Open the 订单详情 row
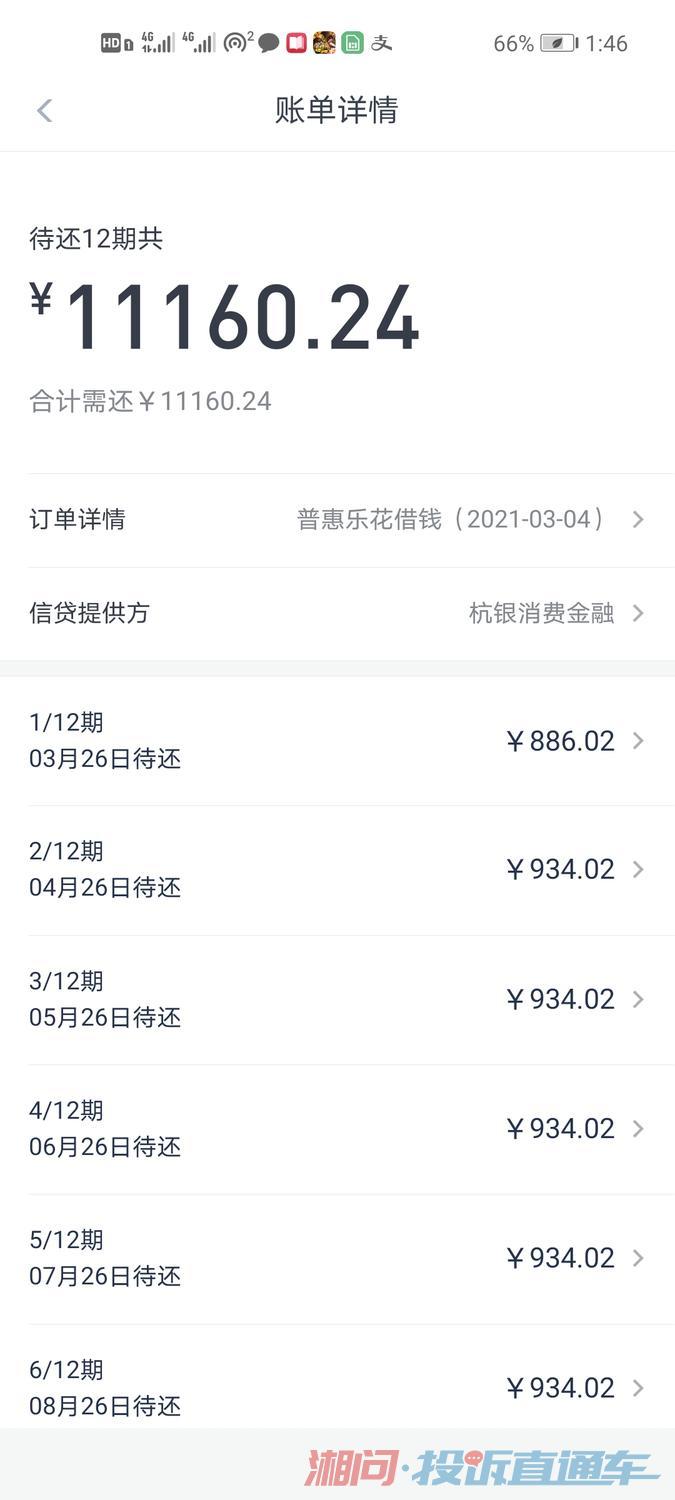675x1500 pixels. point(337,520)
